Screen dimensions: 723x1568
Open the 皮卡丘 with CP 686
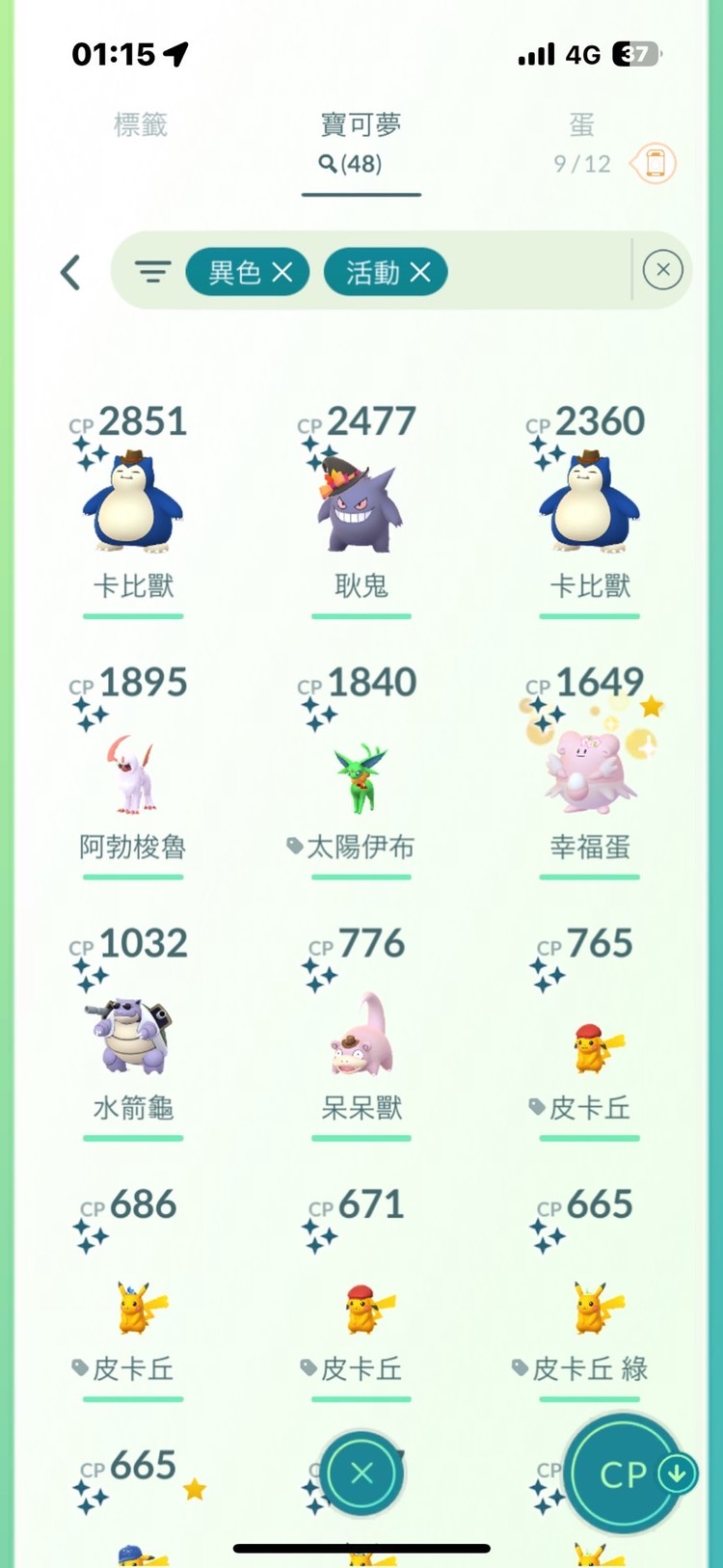pos(133,1309)
